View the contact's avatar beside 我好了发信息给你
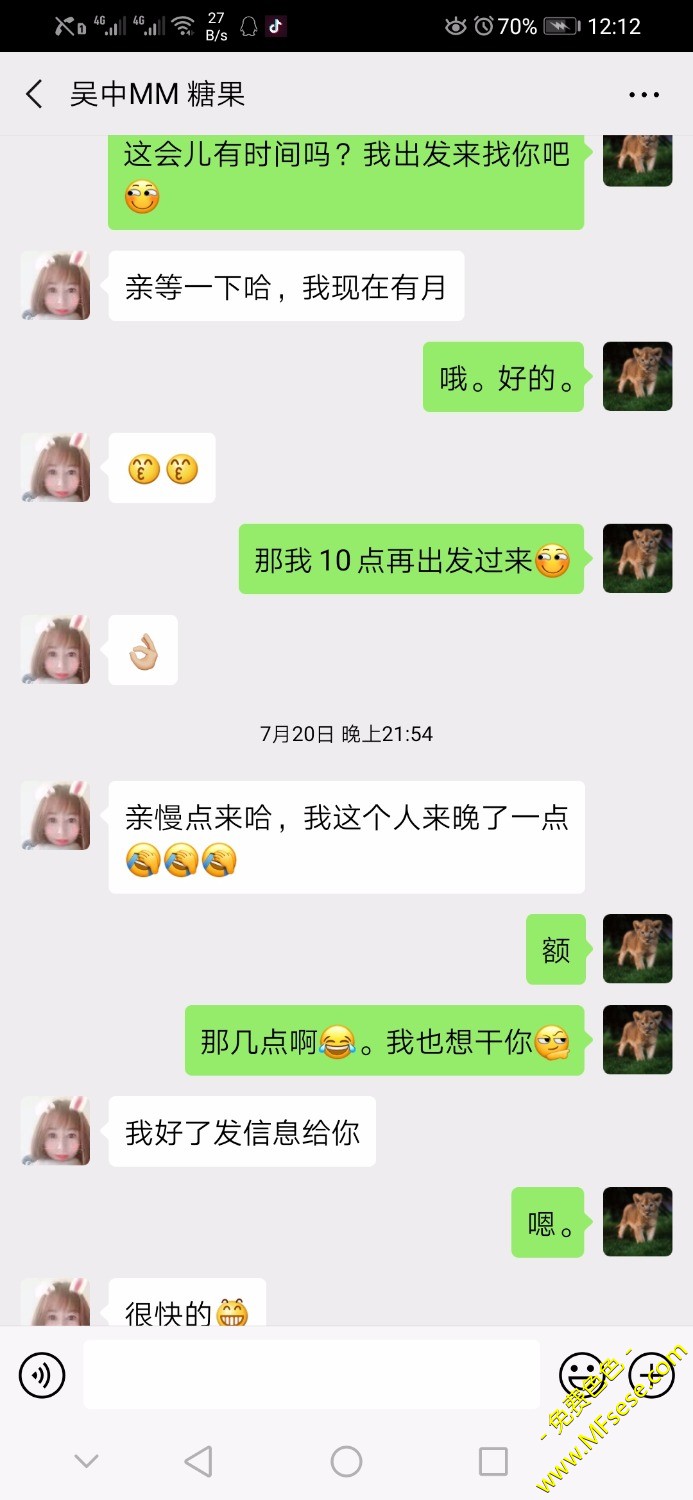 point(56,1131)
